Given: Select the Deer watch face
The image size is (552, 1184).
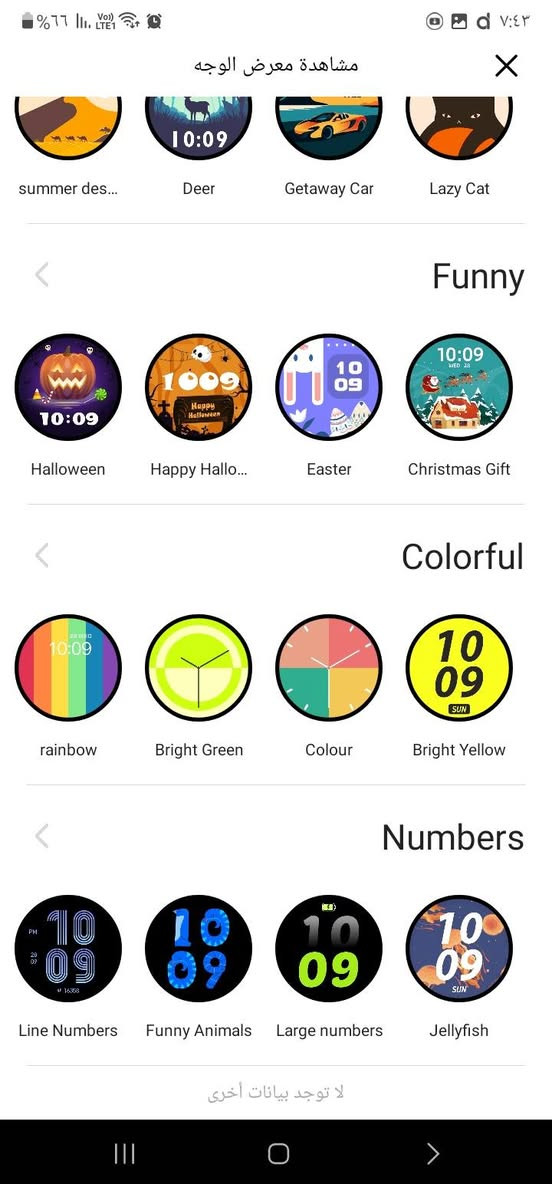Looking at the screenshot, I should 199,127.
